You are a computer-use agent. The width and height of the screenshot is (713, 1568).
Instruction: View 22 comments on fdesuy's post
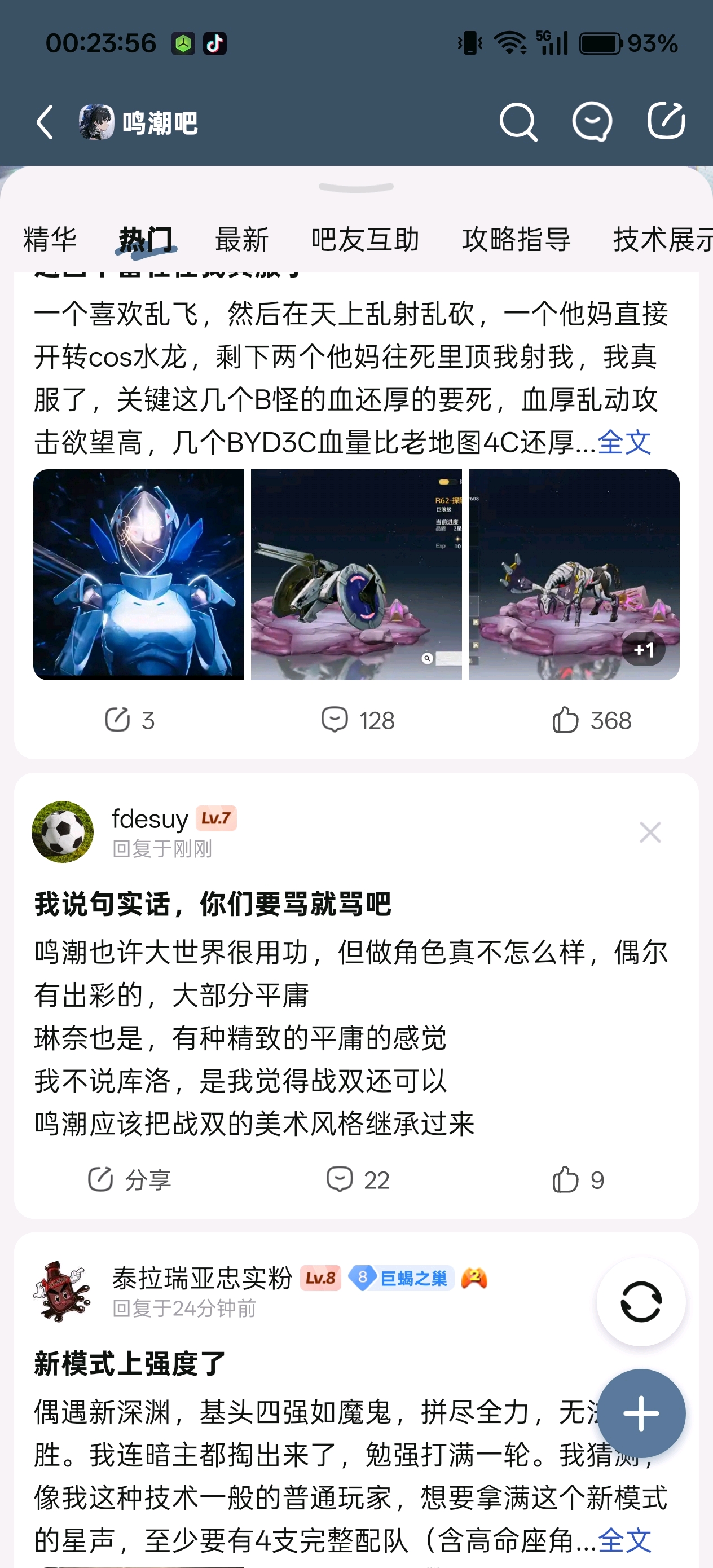(x=358, y=1179)
